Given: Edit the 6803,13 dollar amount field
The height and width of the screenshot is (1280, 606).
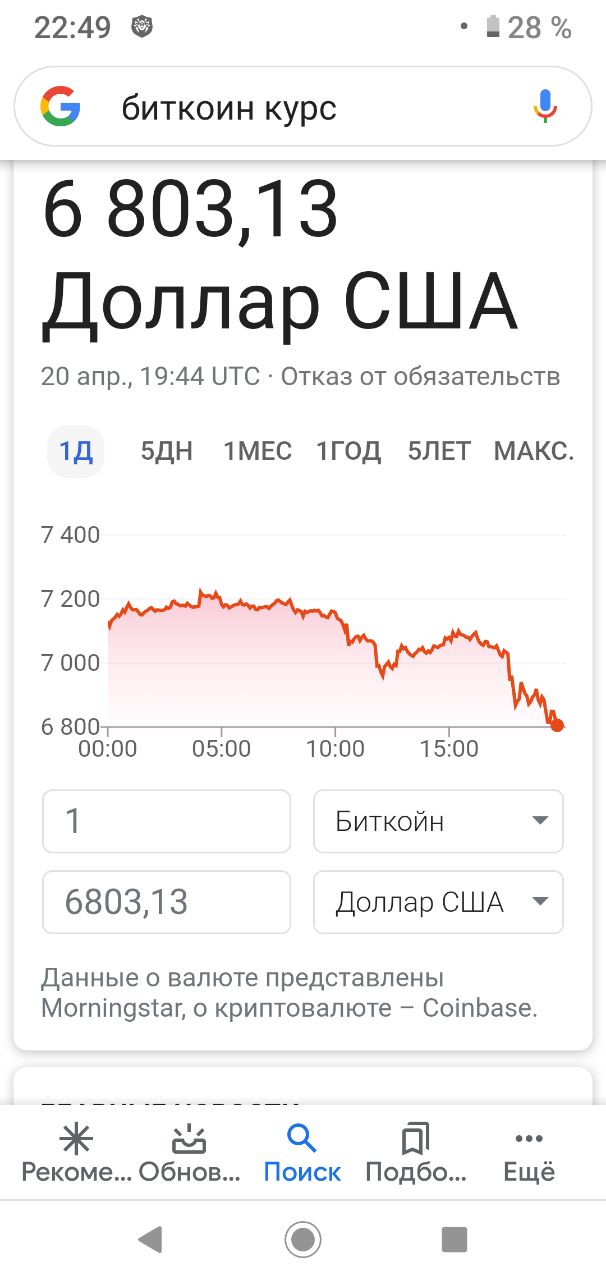Looking at the screenshot, I should click(166, 902).
